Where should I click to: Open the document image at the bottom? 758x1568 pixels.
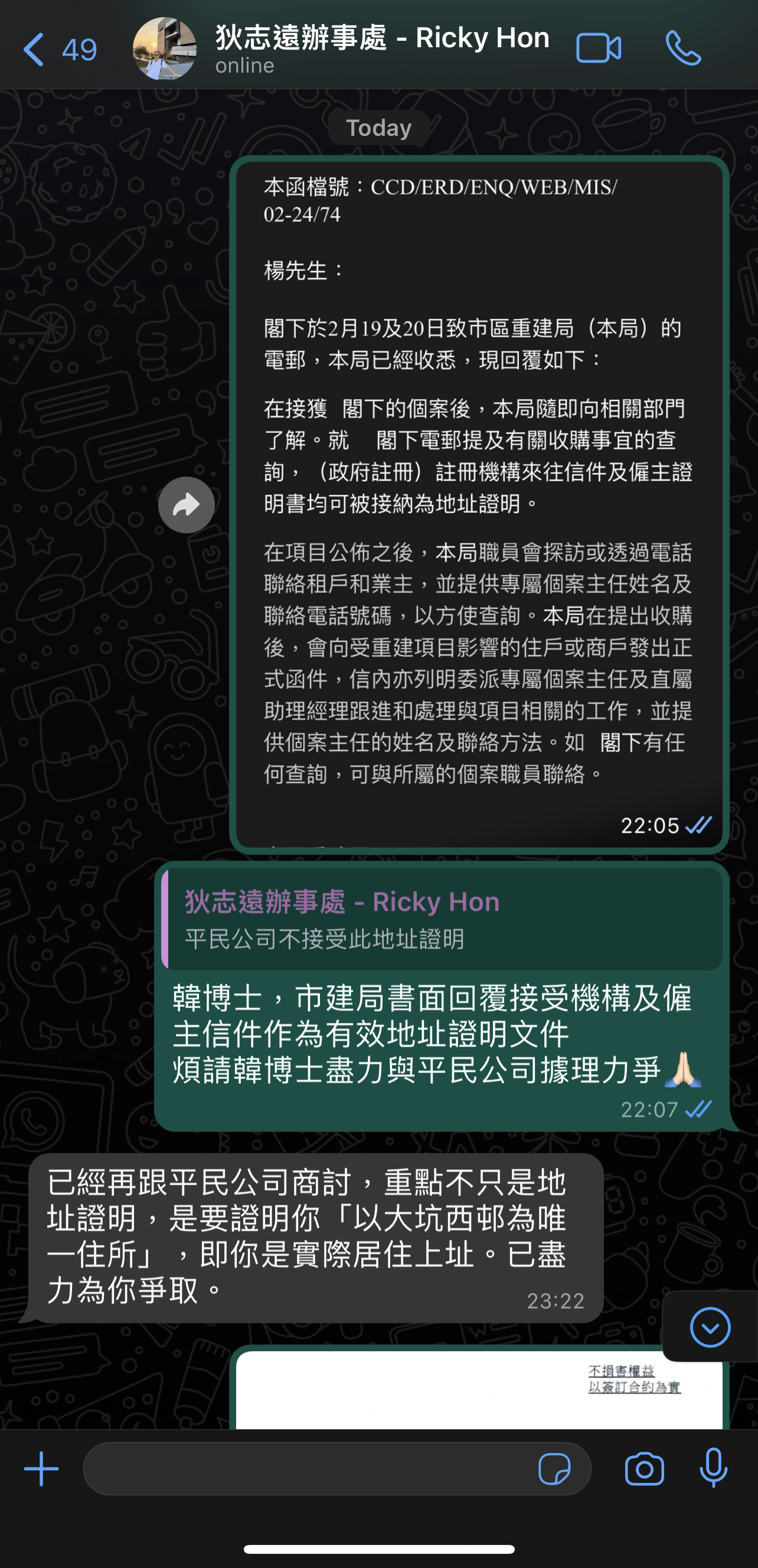479,1389
